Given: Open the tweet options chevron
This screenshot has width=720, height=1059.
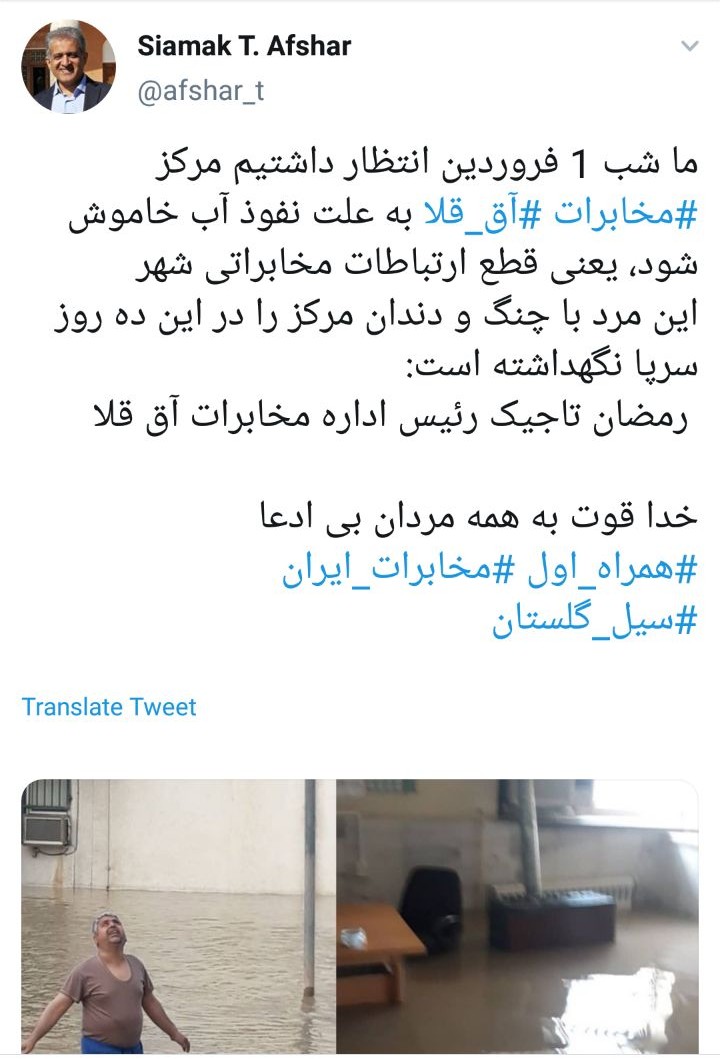Looking at the screenshot, I should tap(689, 46).
